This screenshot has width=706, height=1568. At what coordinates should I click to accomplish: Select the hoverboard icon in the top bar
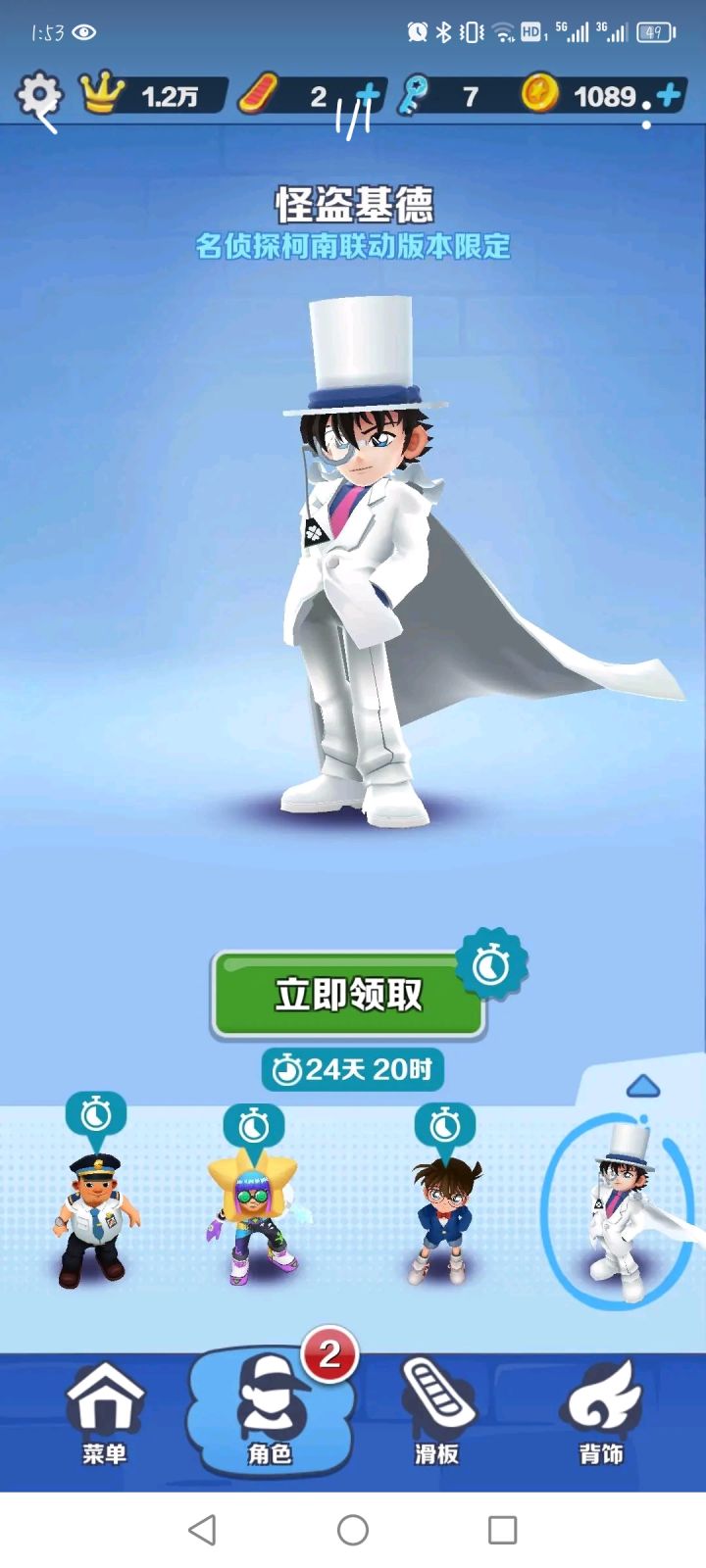[x=257, y=93]
